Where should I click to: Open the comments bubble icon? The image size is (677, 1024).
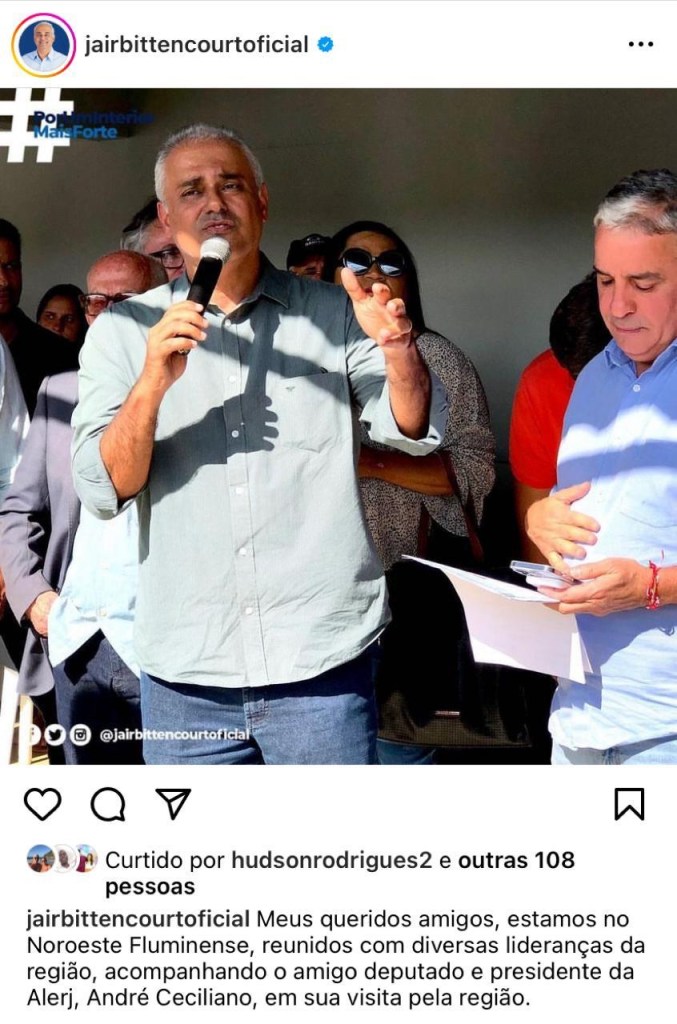108,804
